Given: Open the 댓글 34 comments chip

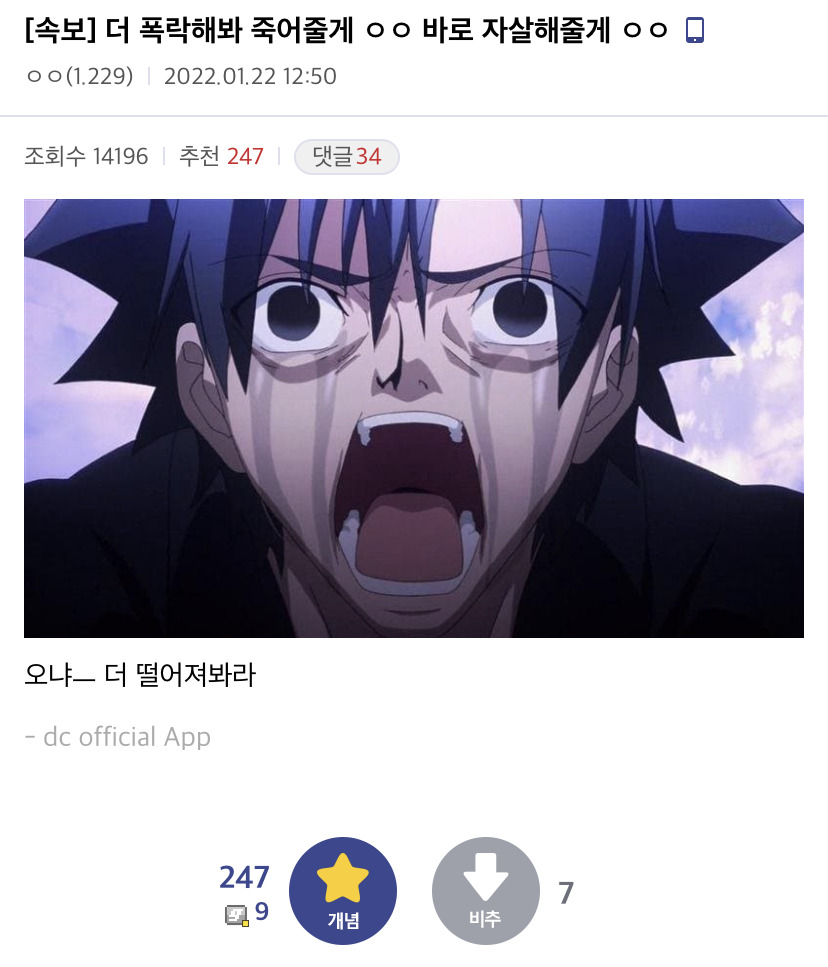Looking at the screenshot, I should pos(346,157).
